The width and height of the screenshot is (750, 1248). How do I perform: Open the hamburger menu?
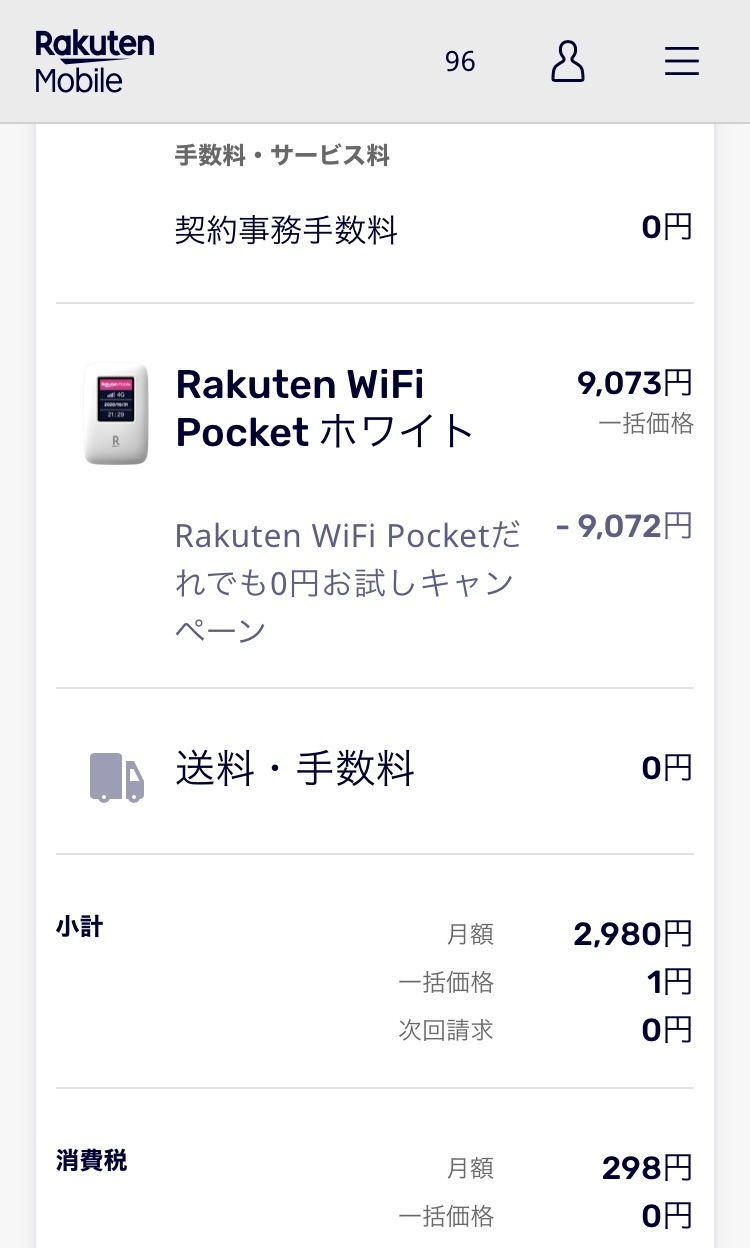point(681,62)
